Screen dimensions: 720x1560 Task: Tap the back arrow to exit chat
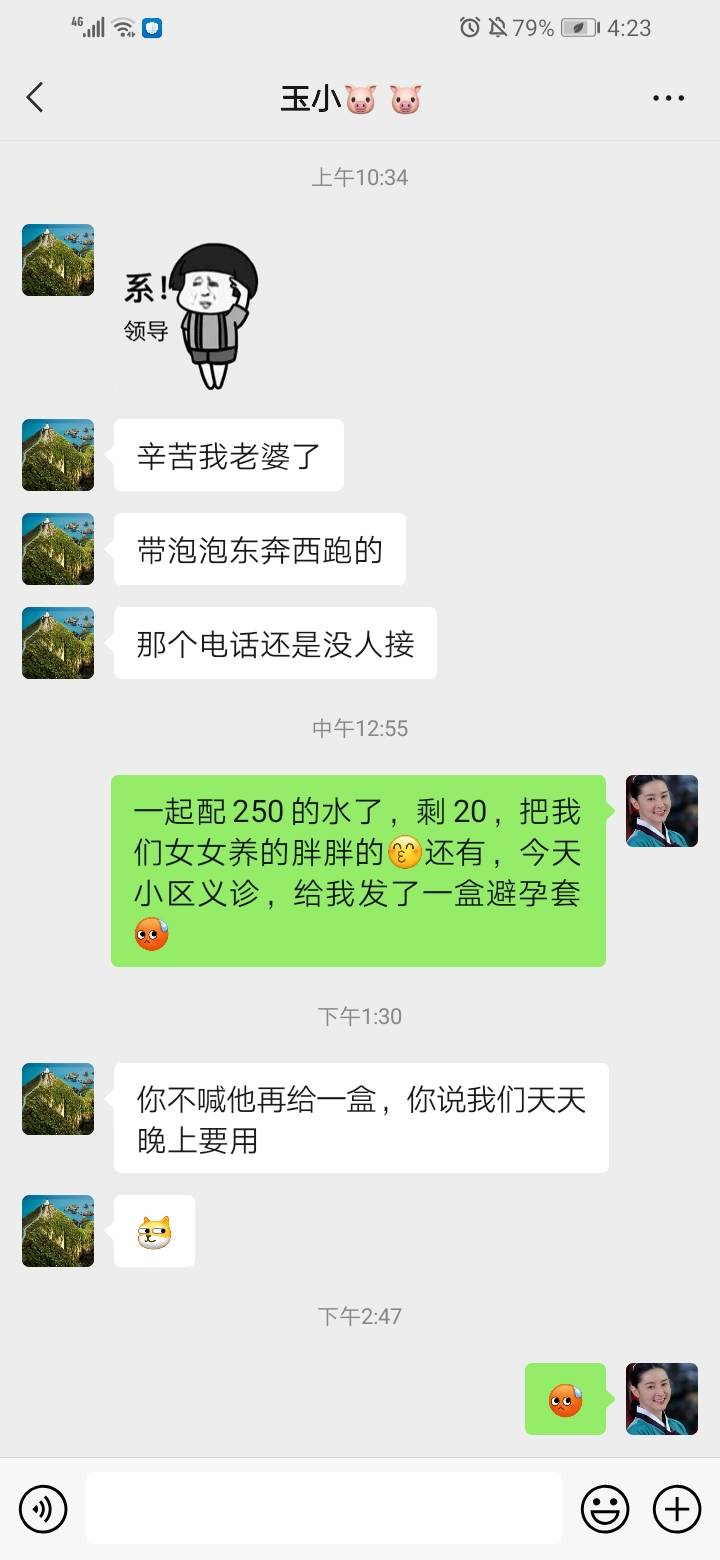point(35,97)
